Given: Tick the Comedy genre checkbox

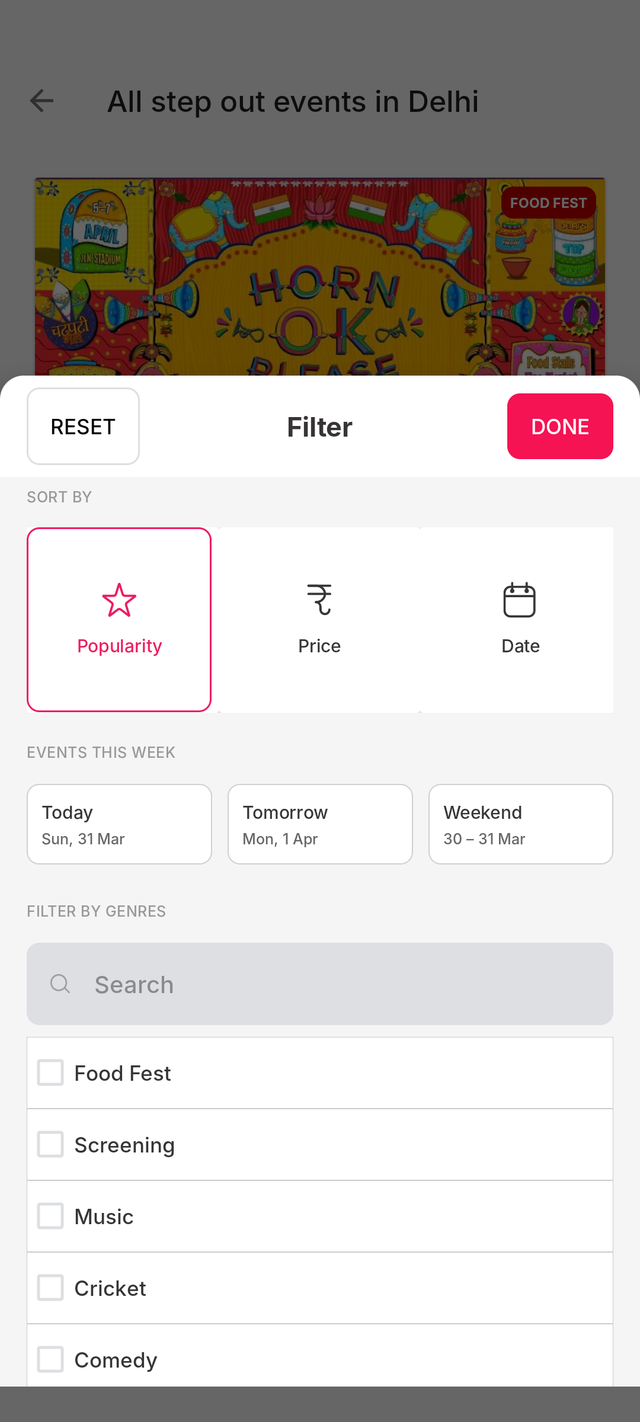Looking at the screenshot, I should click(51, 1360).
